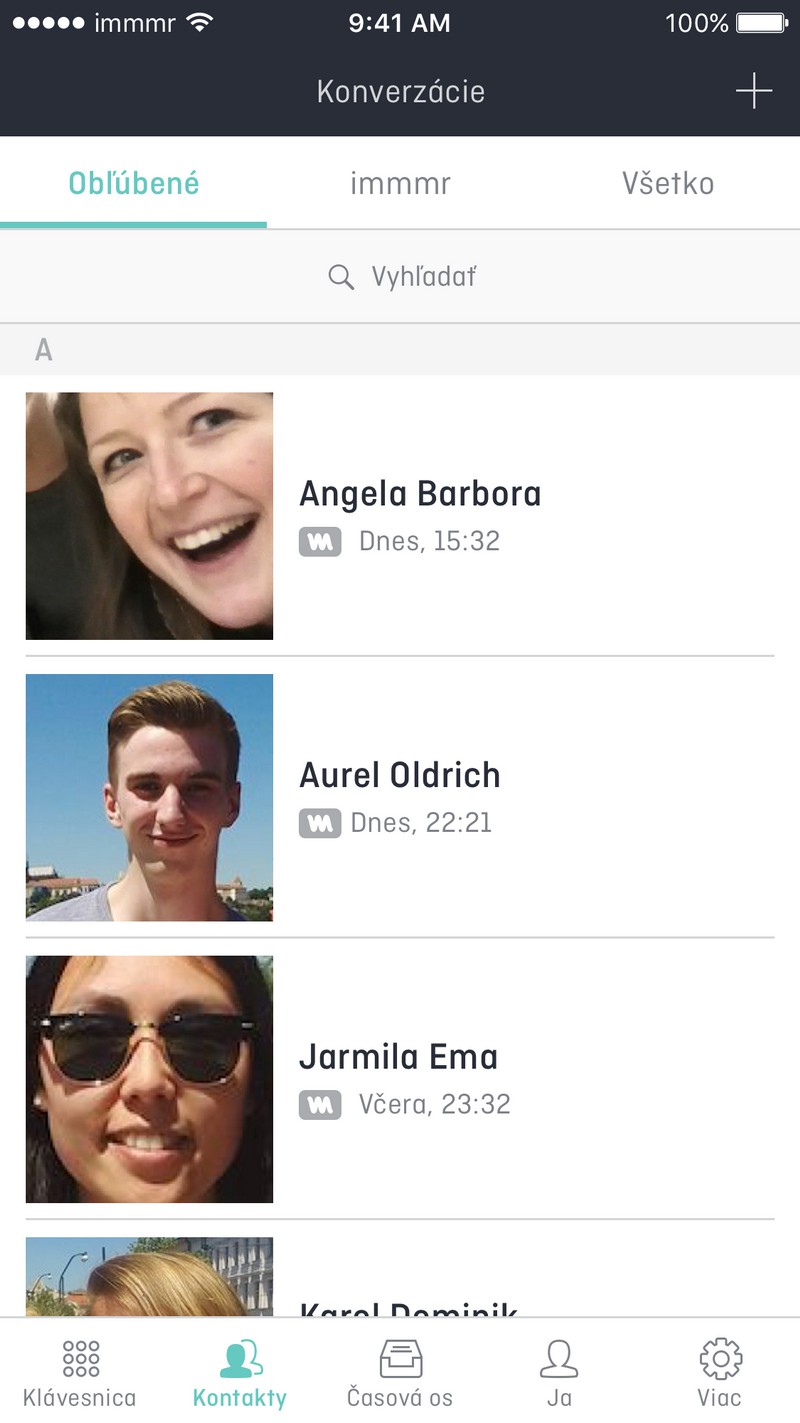Select the Obľúbené tab
The image size is (800, 1423).
click(134, 184)
